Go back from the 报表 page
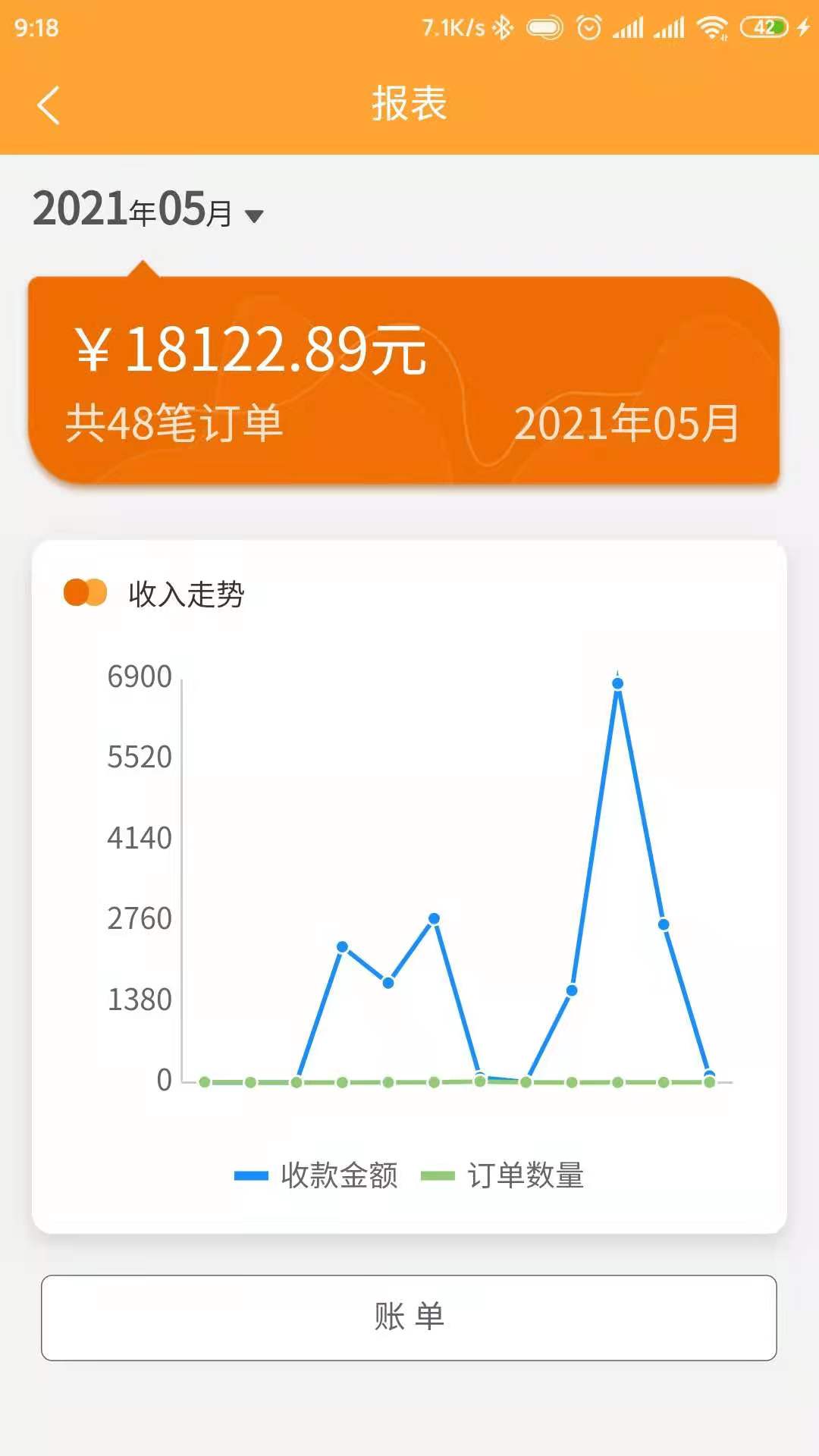 49,105
